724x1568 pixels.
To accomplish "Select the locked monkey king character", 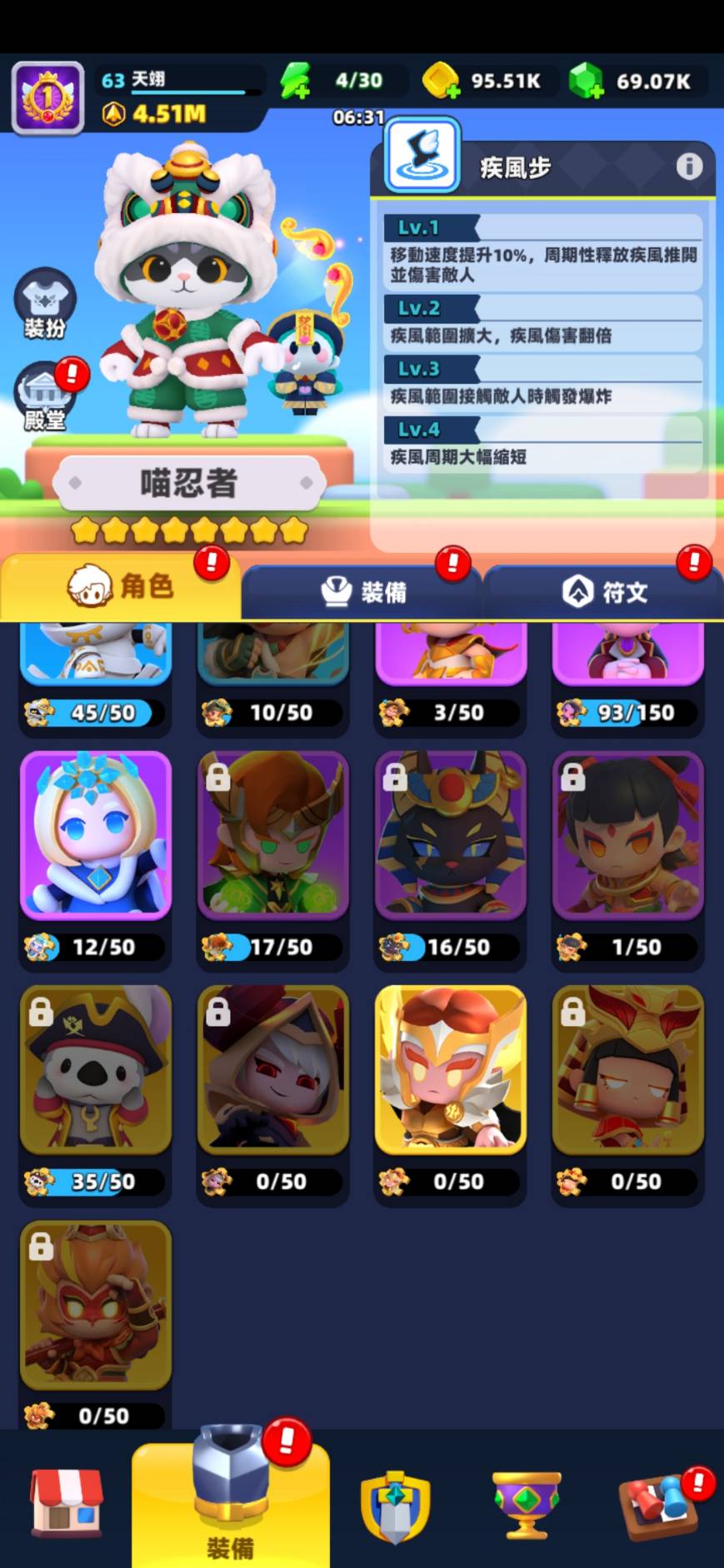I will 96,1305.
